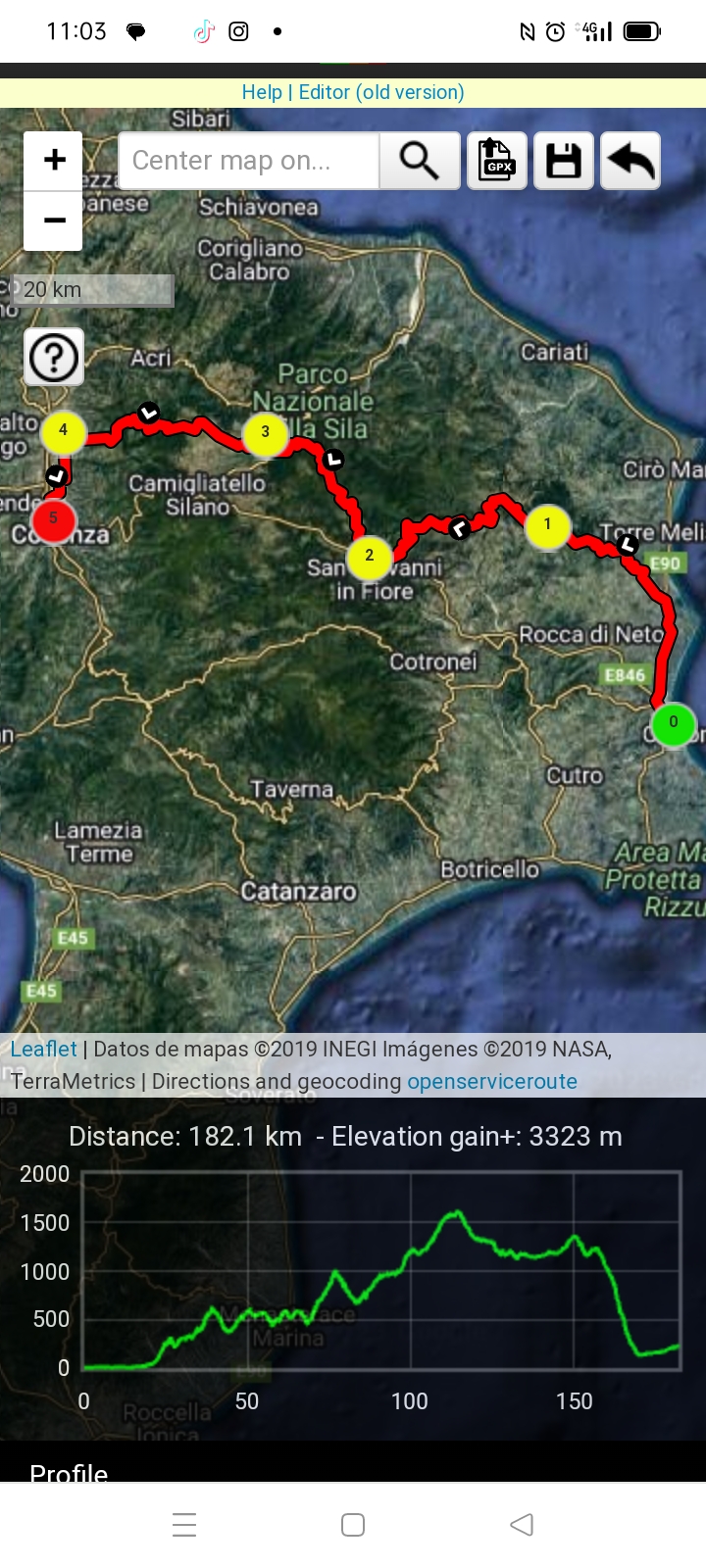
Task: Open recent apps from the navigation bar
Action: coord(184,1525)
